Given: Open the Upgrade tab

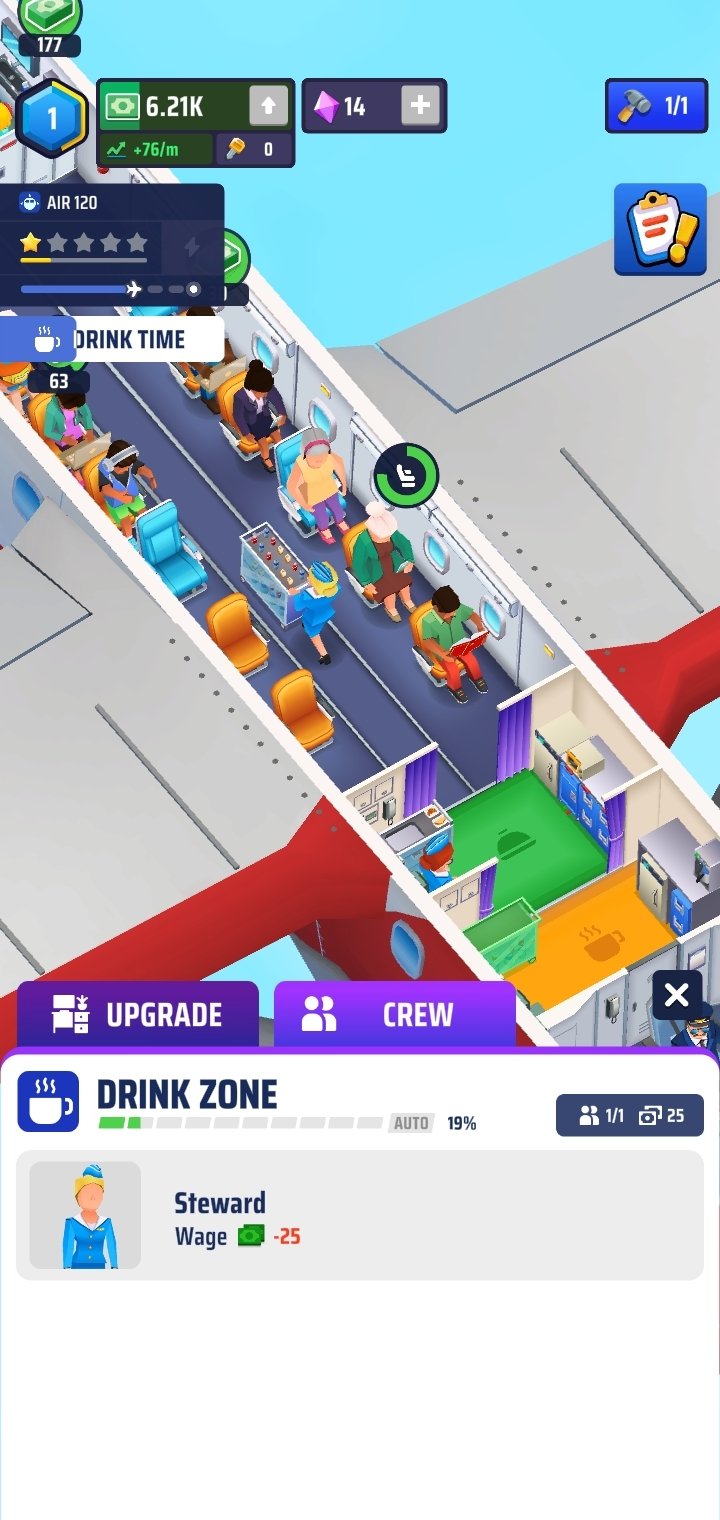Looking at the screenshot, I should pyautogui.click(x=138, y=1014).
